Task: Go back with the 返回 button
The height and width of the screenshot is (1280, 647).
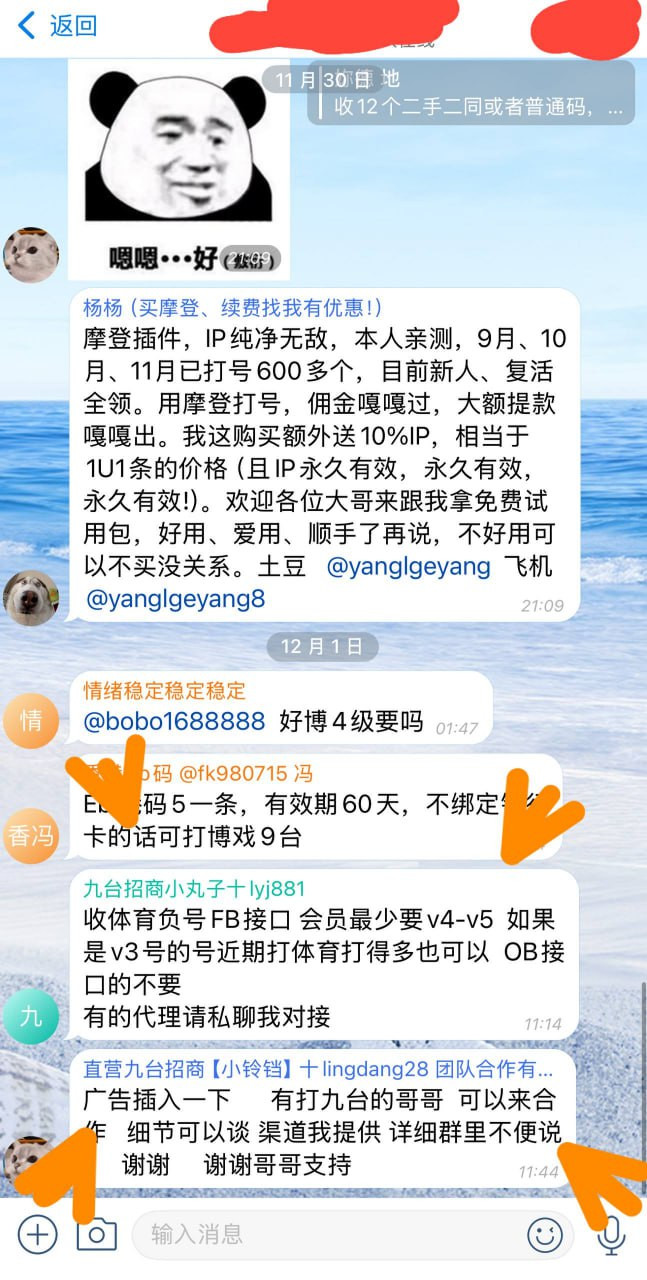Action: pyautogui.click(x=58, y=26)
